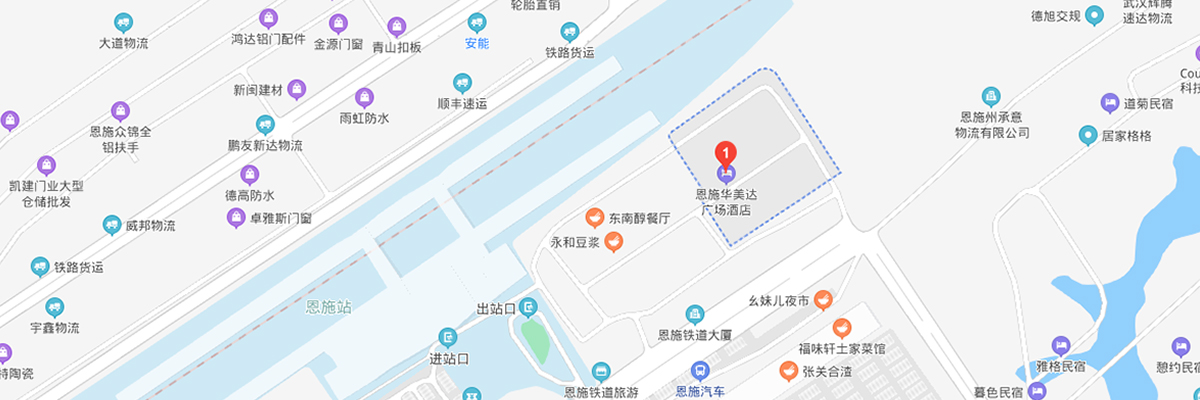Tap the 进站口 station entrance marker
Image resolution: width=1200 pixels, height=400 pixels.
(x=447, y=337)
